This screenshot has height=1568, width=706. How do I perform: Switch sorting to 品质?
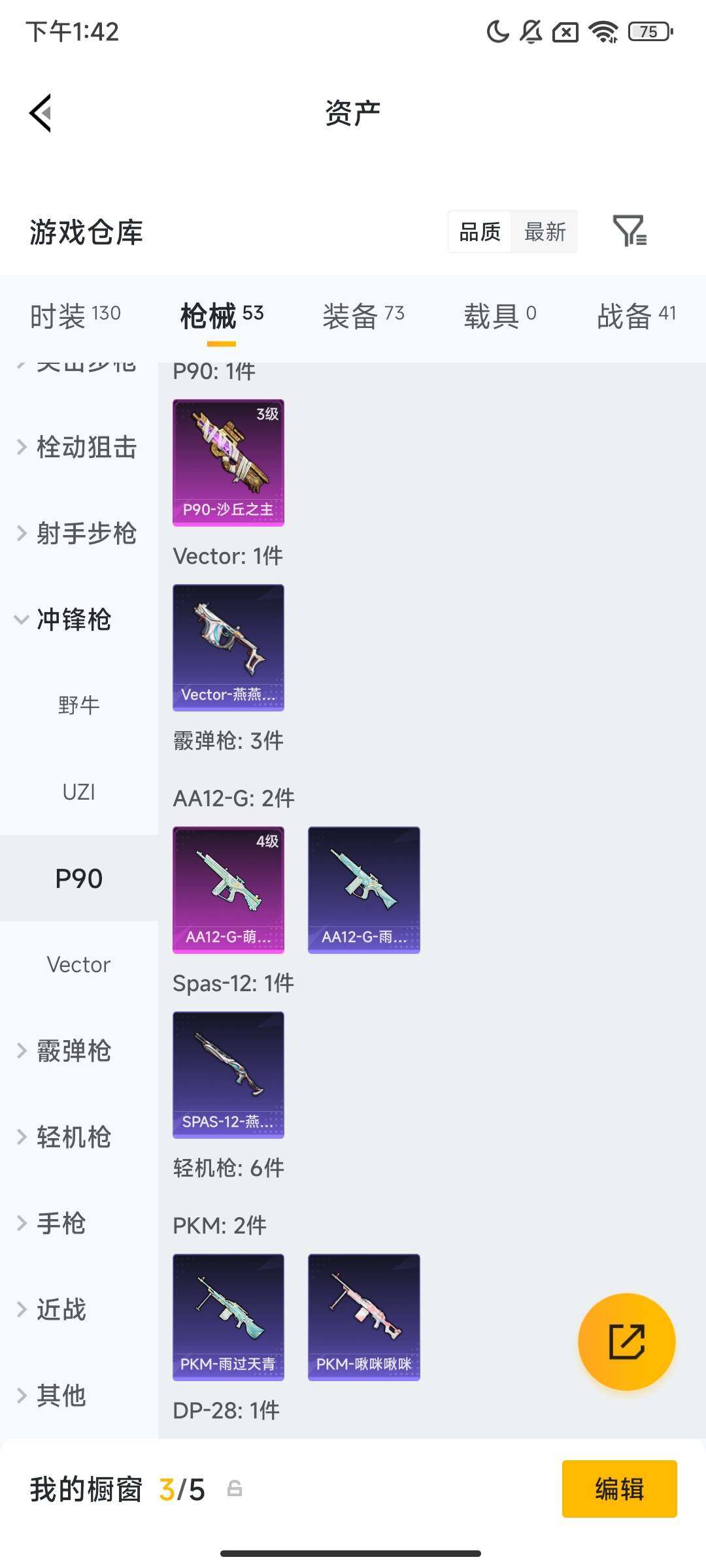[480, 232]
